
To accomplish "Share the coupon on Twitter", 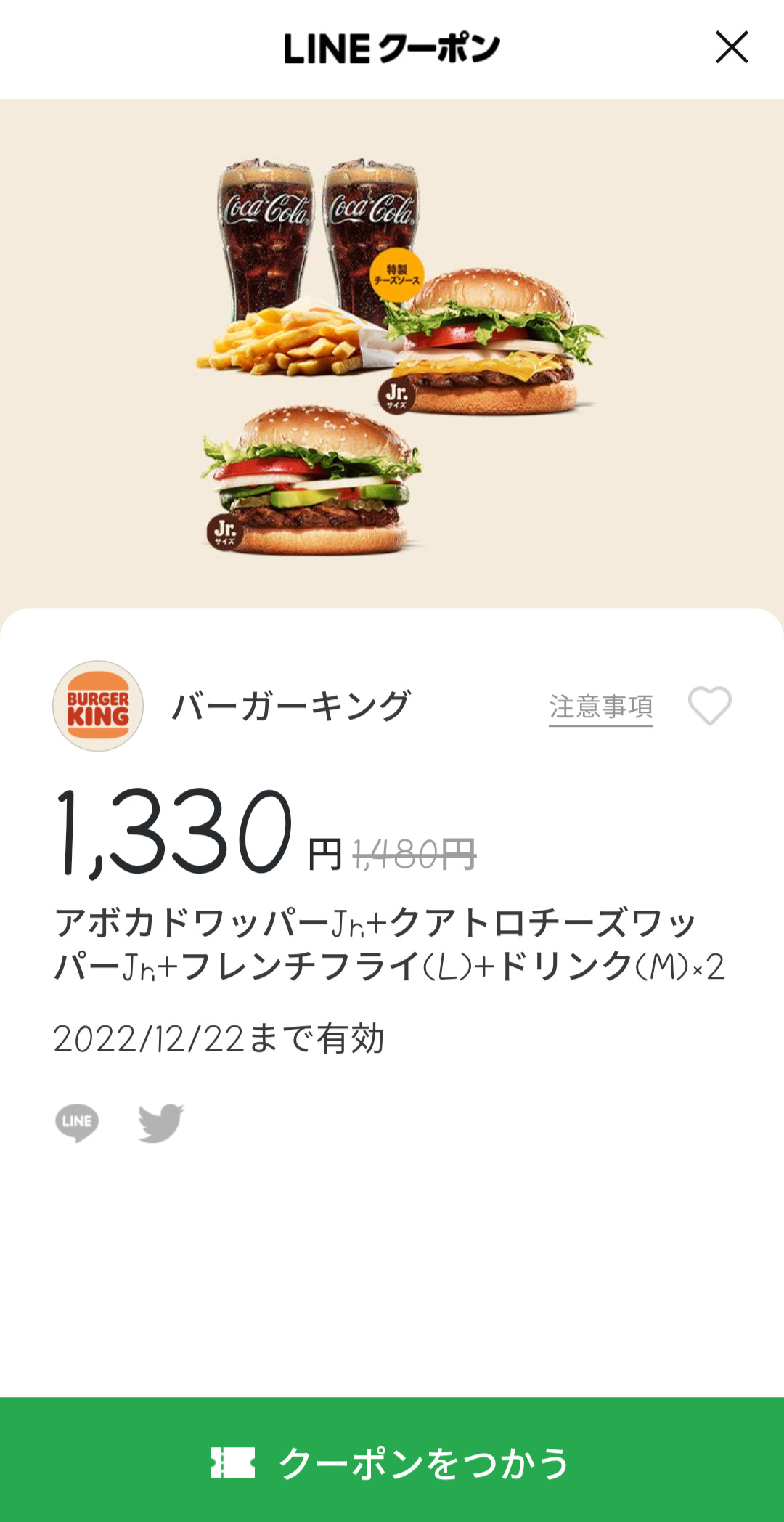I will 161,1123.
